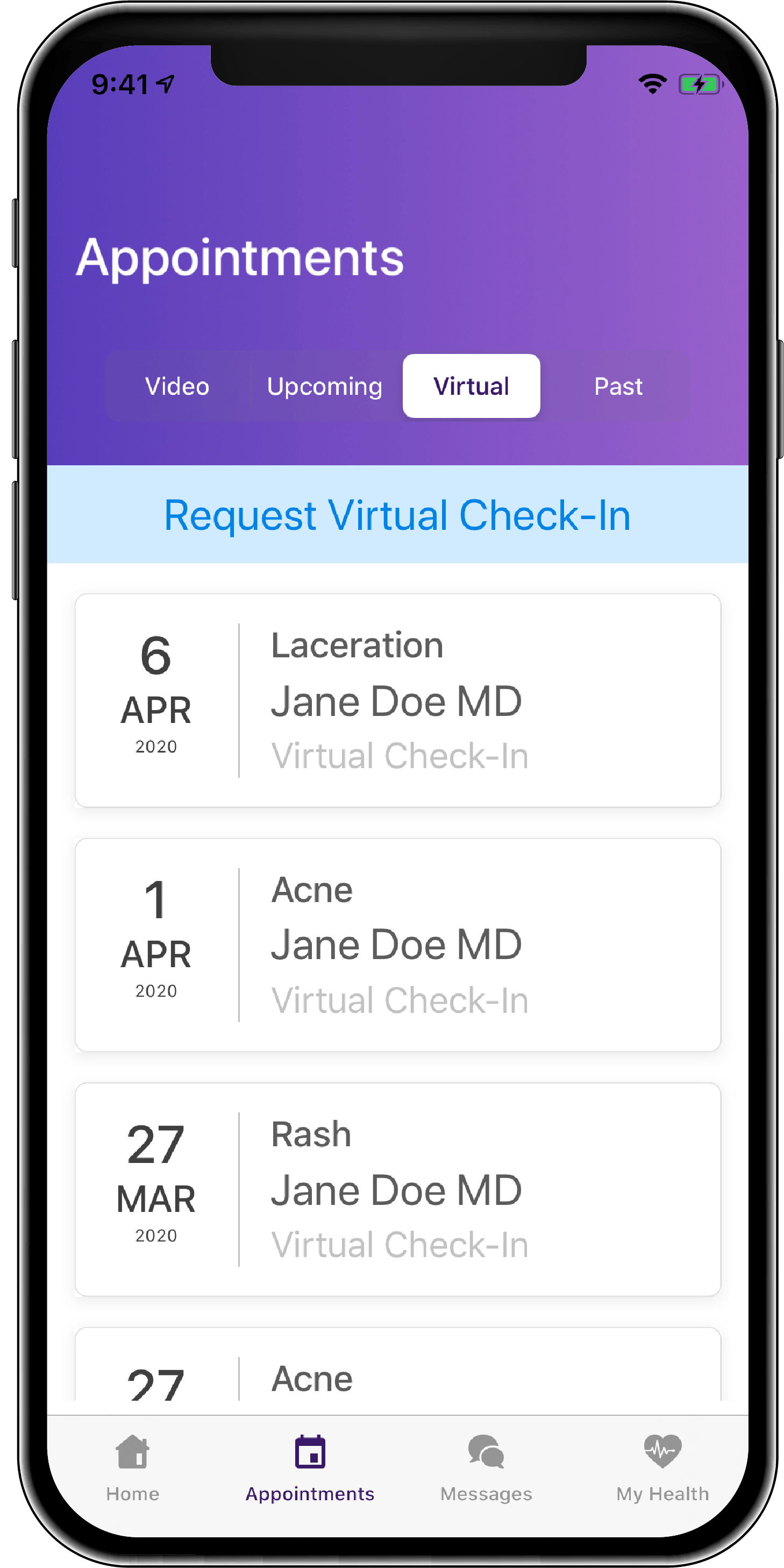The height and width of the screenshot is (1568, 784).
Task: Show Past appointments
Action: tap(618, 386)
